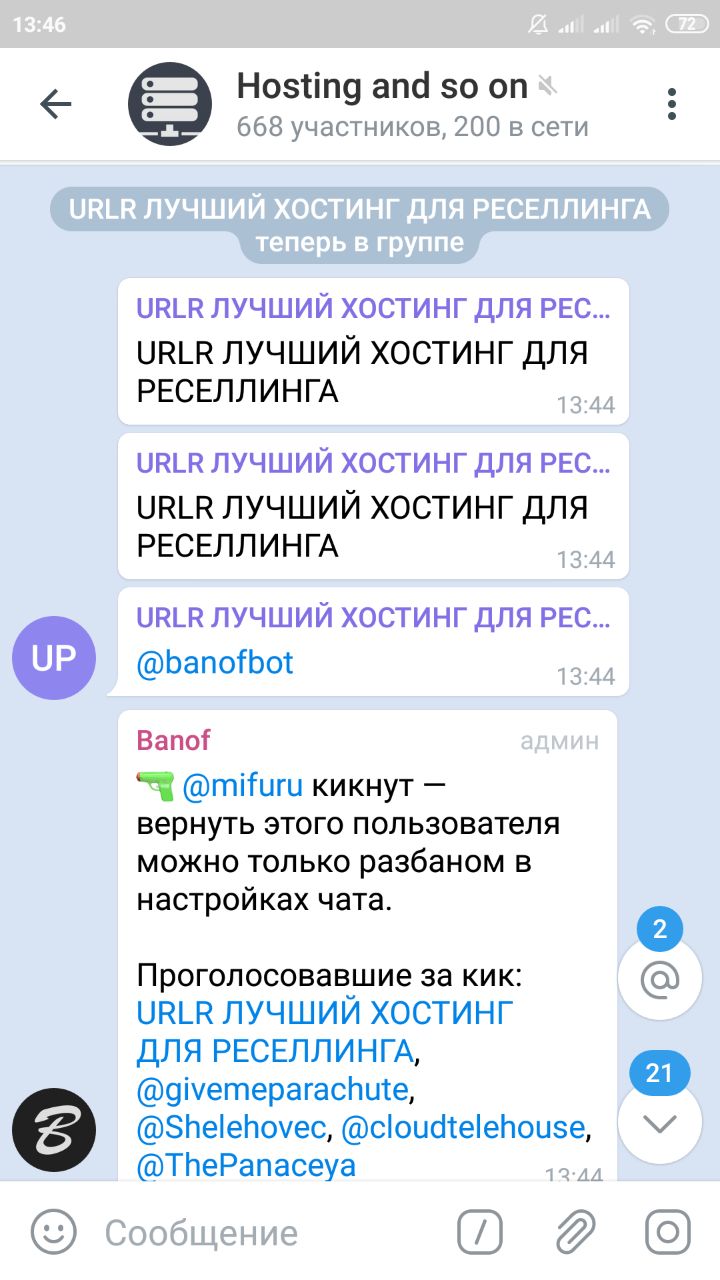720x1280 pixels.
Task: Open the Banof sender name
Action: click(174, 741)
